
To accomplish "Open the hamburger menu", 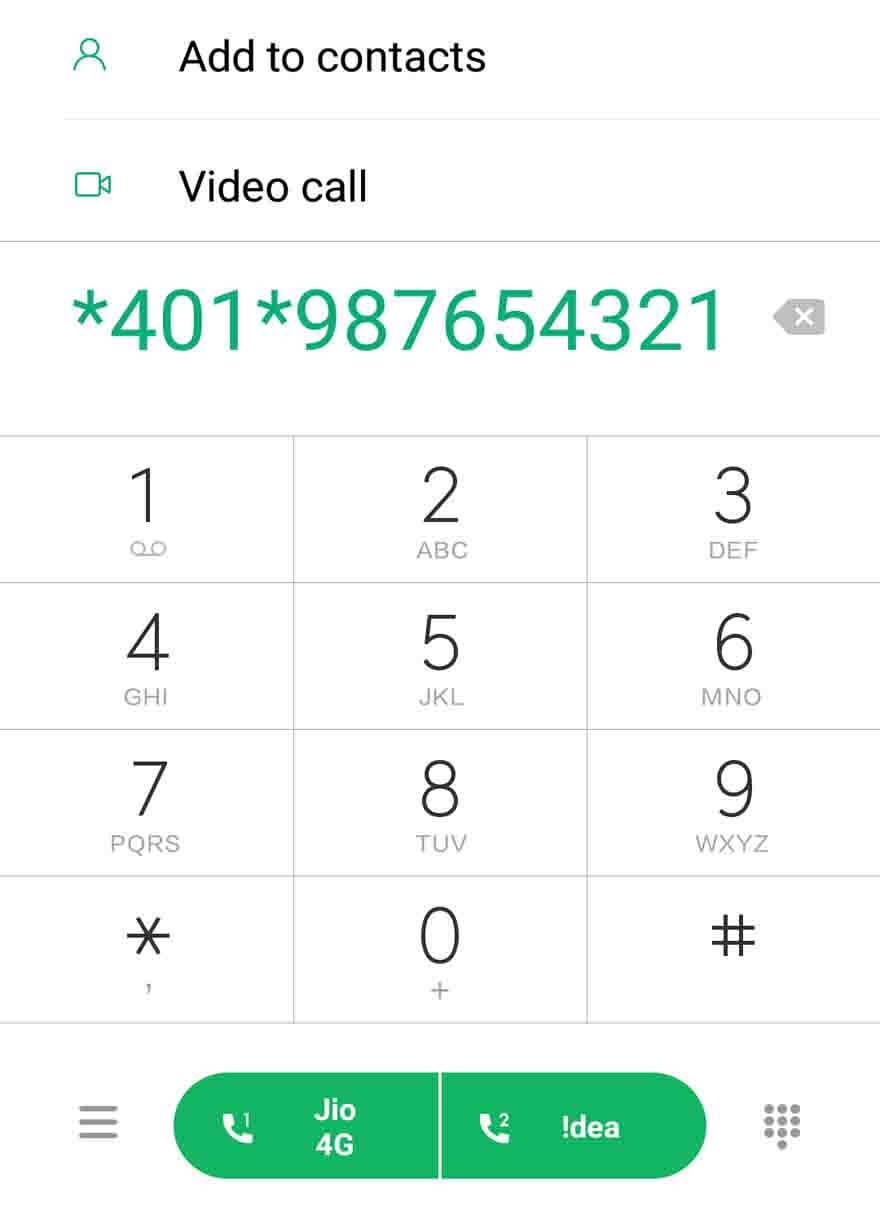I will pos(98,1124).
